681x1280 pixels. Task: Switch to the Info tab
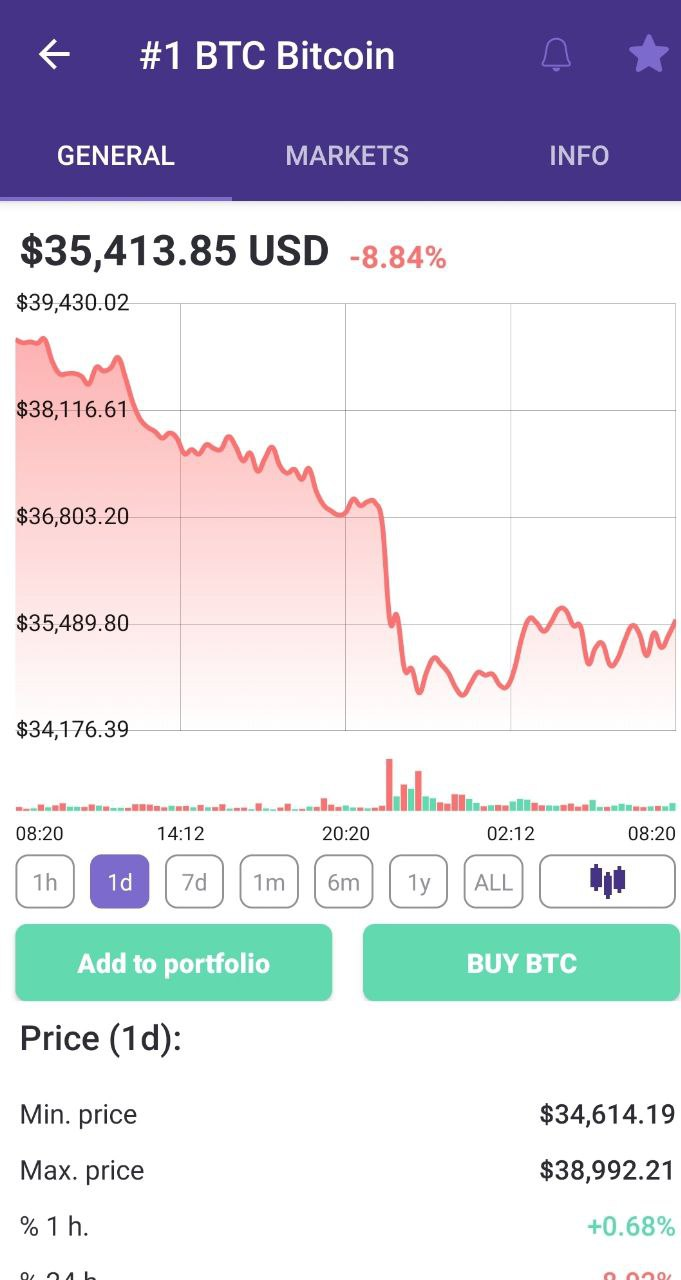[578, 156]
